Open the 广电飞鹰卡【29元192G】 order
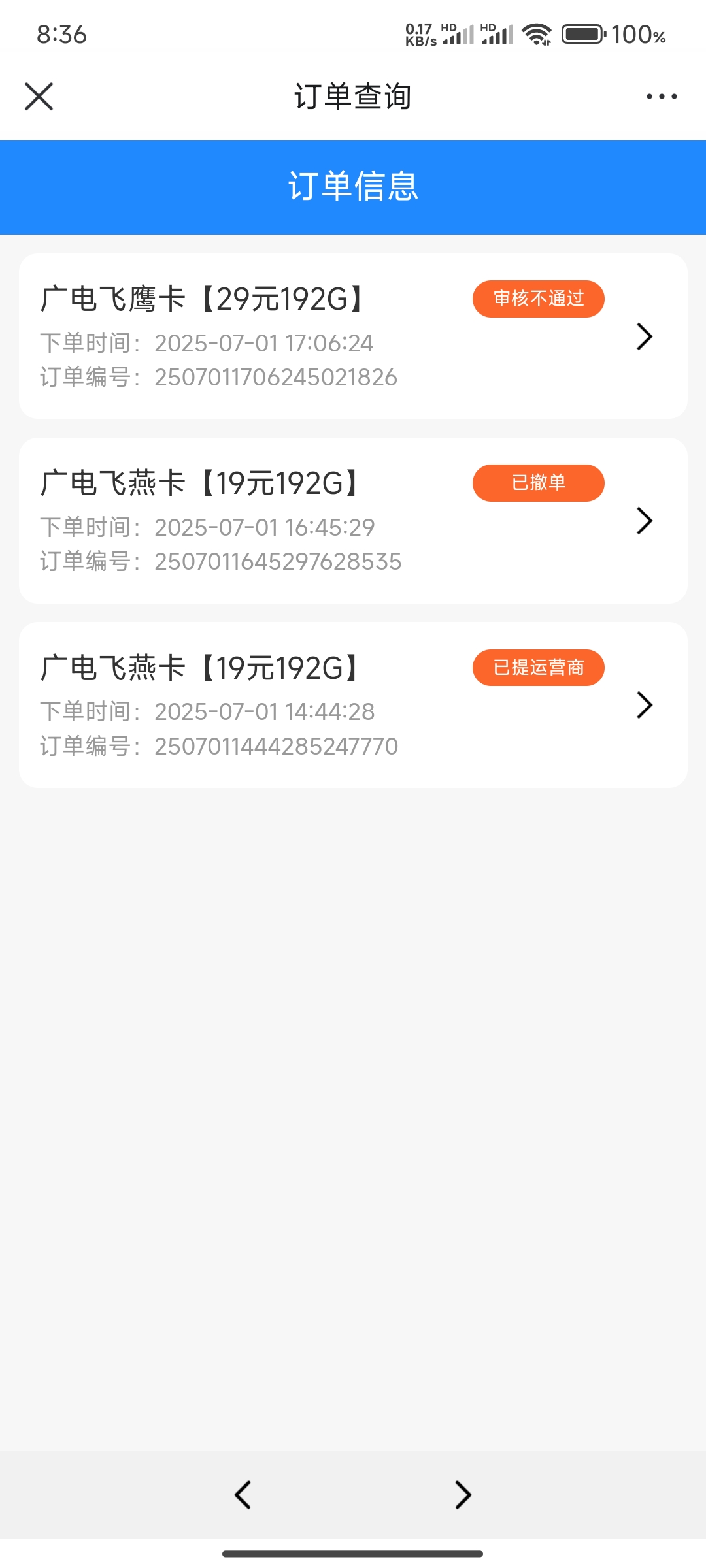This screenshot has width=706, height=1568. tap(353, 336)
